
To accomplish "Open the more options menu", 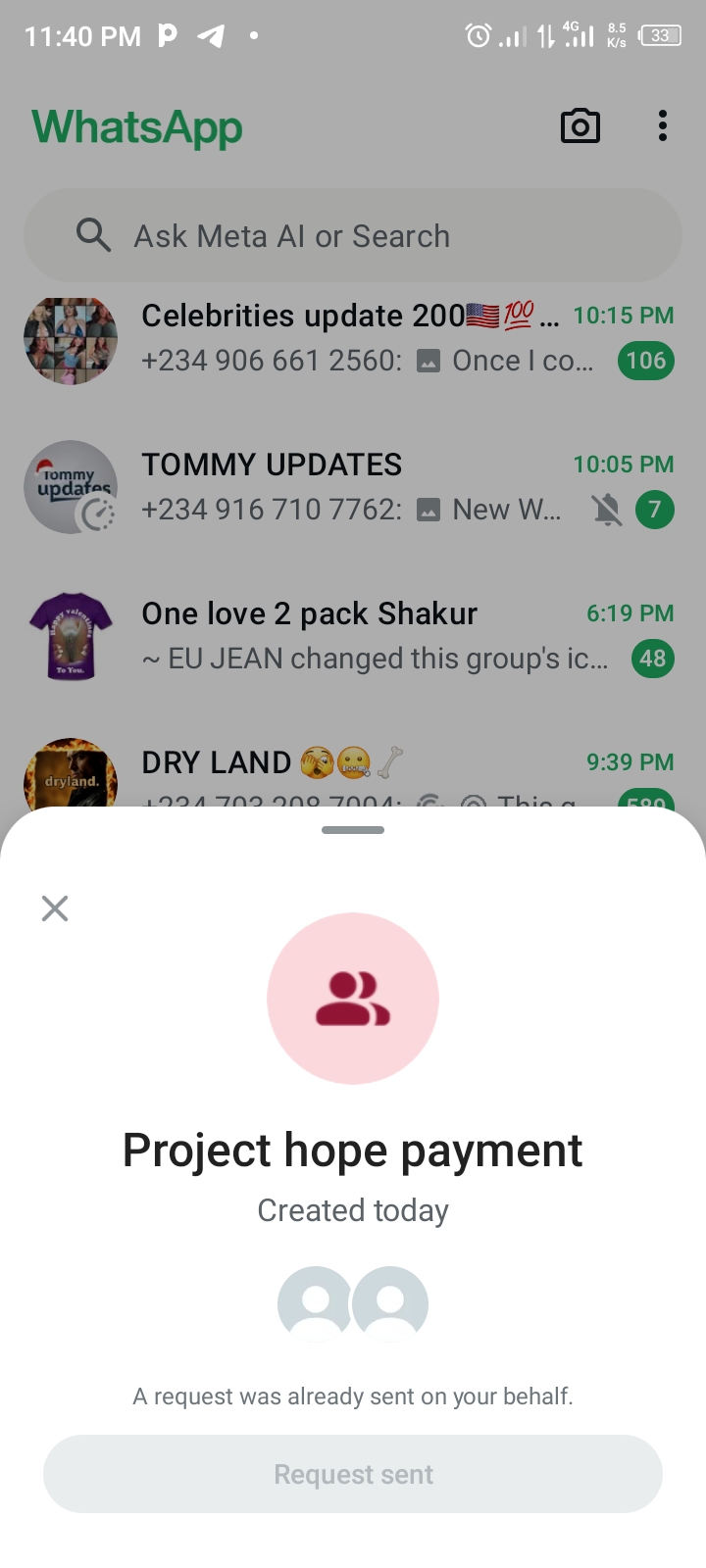I will coord(663,126).
